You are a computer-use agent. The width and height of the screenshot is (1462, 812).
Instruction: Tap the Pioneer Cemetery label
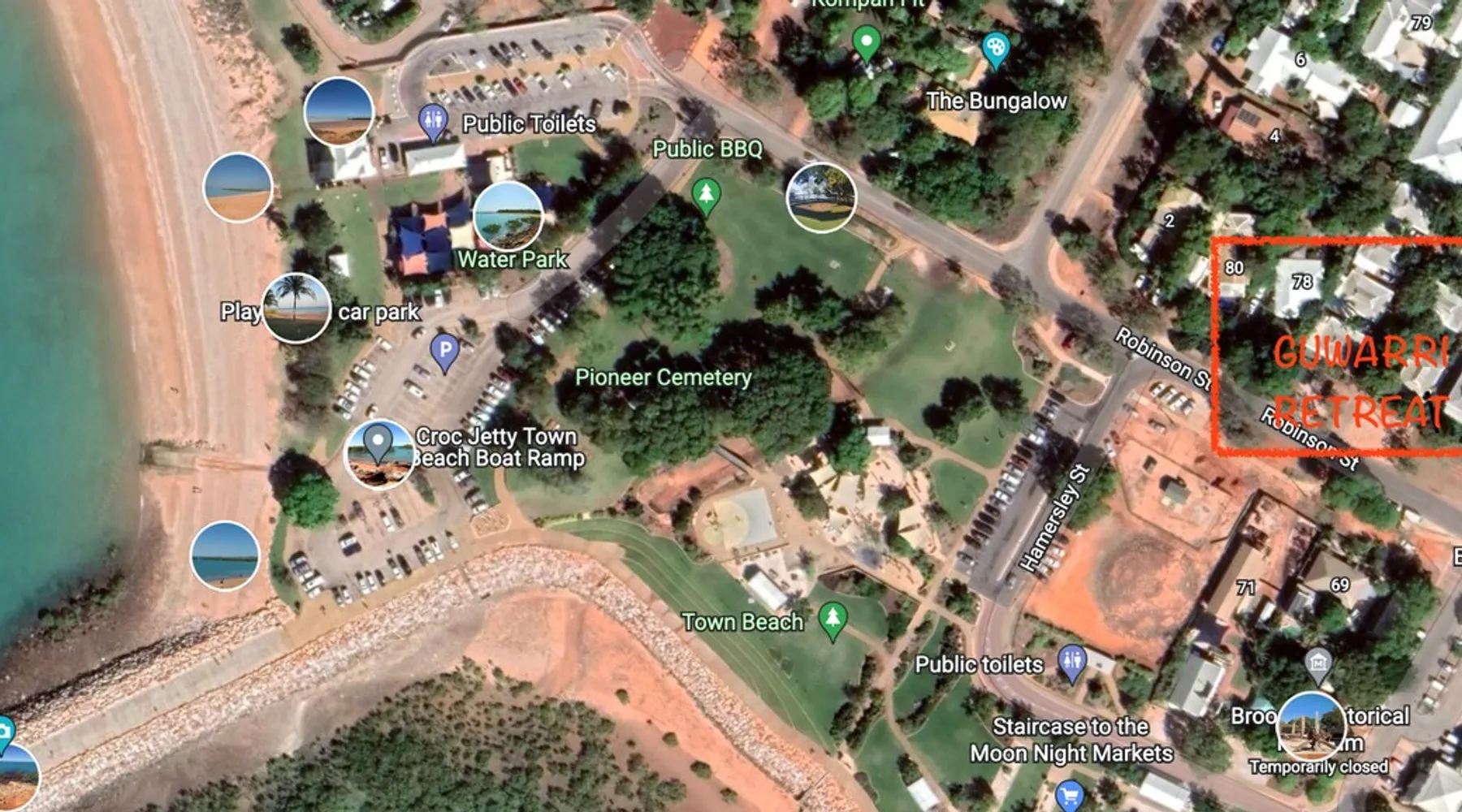coord(663,378)
